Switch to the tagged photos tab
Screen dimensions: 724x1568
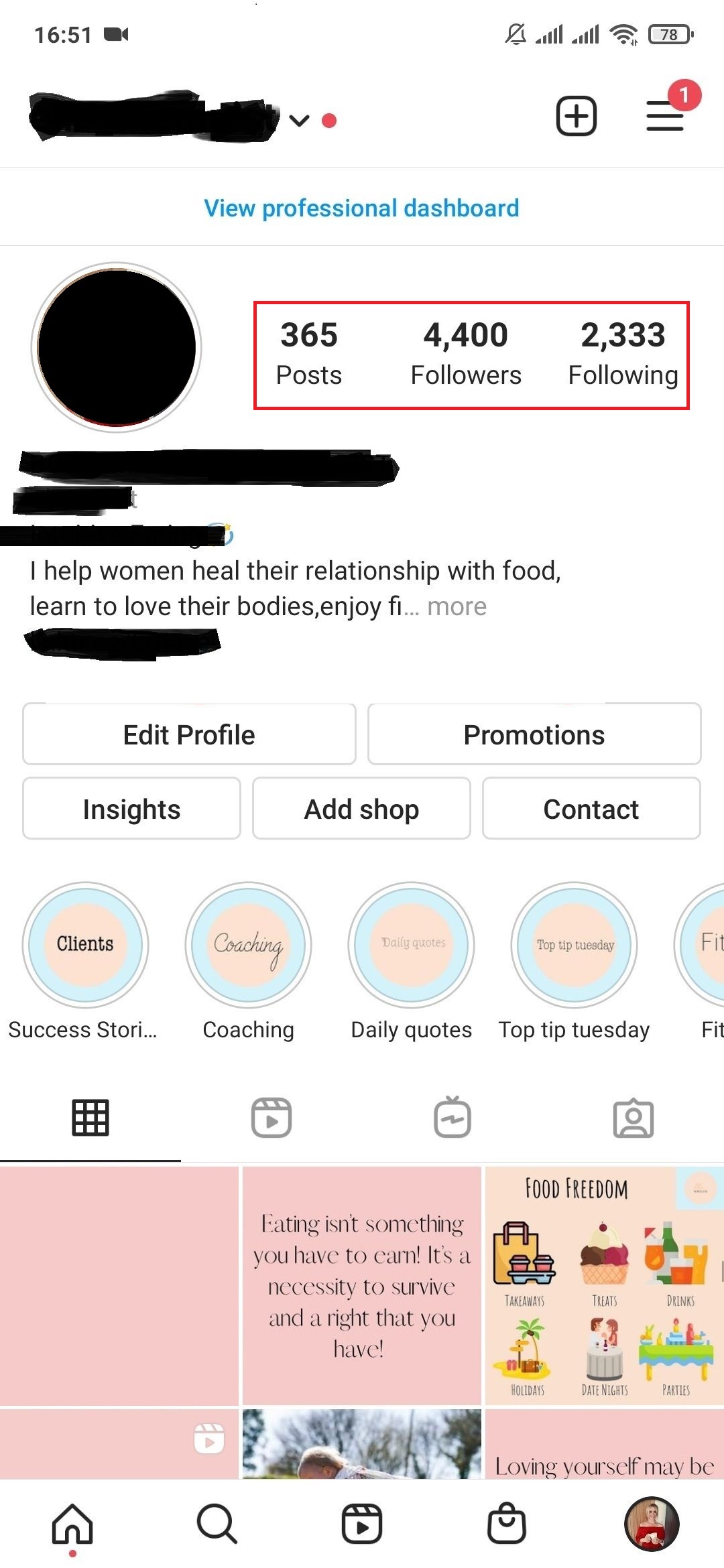click(633, 1117)
